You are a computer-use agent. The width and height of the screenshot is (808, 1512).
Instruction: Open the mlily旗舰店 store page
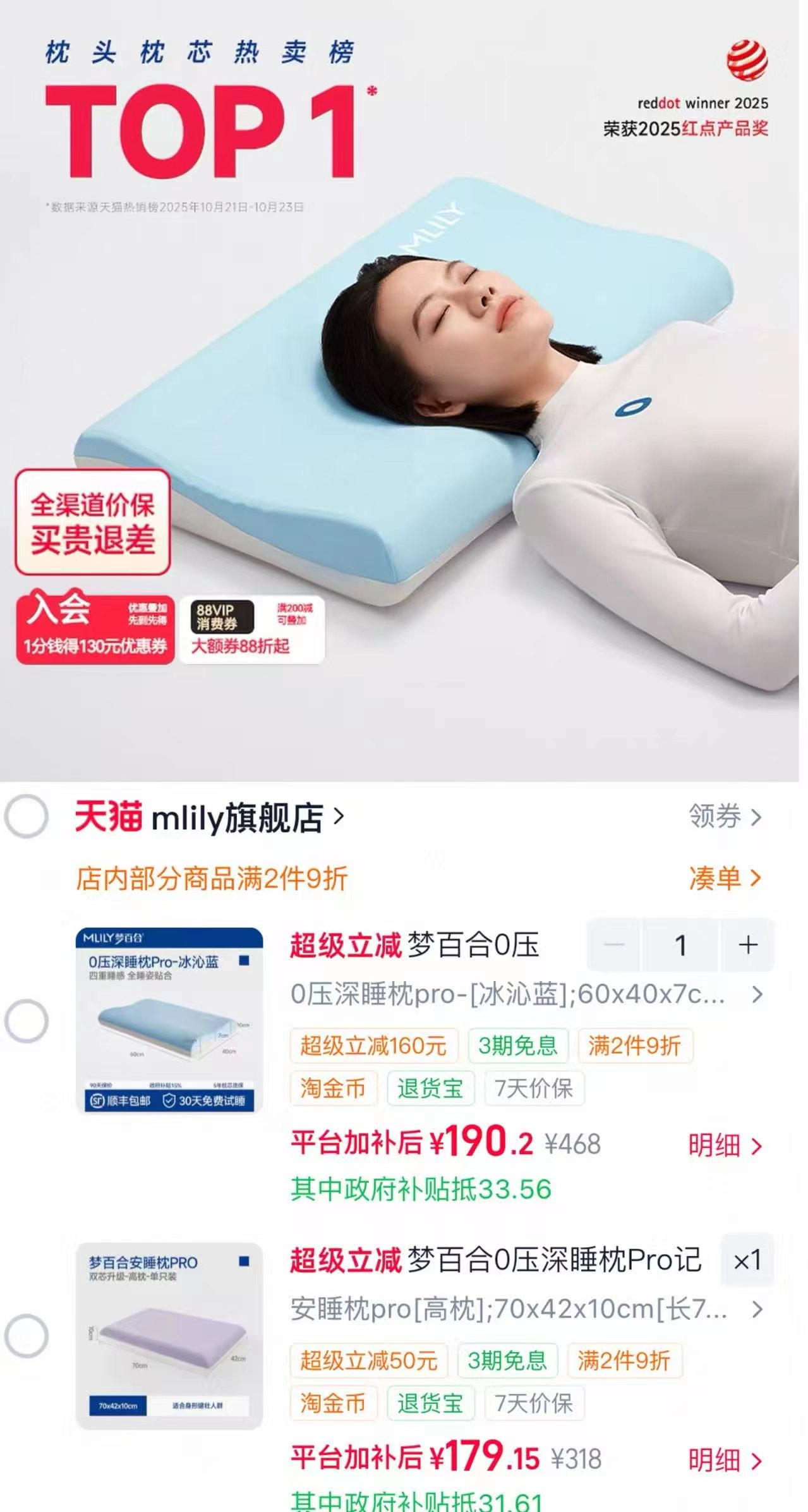210,817
